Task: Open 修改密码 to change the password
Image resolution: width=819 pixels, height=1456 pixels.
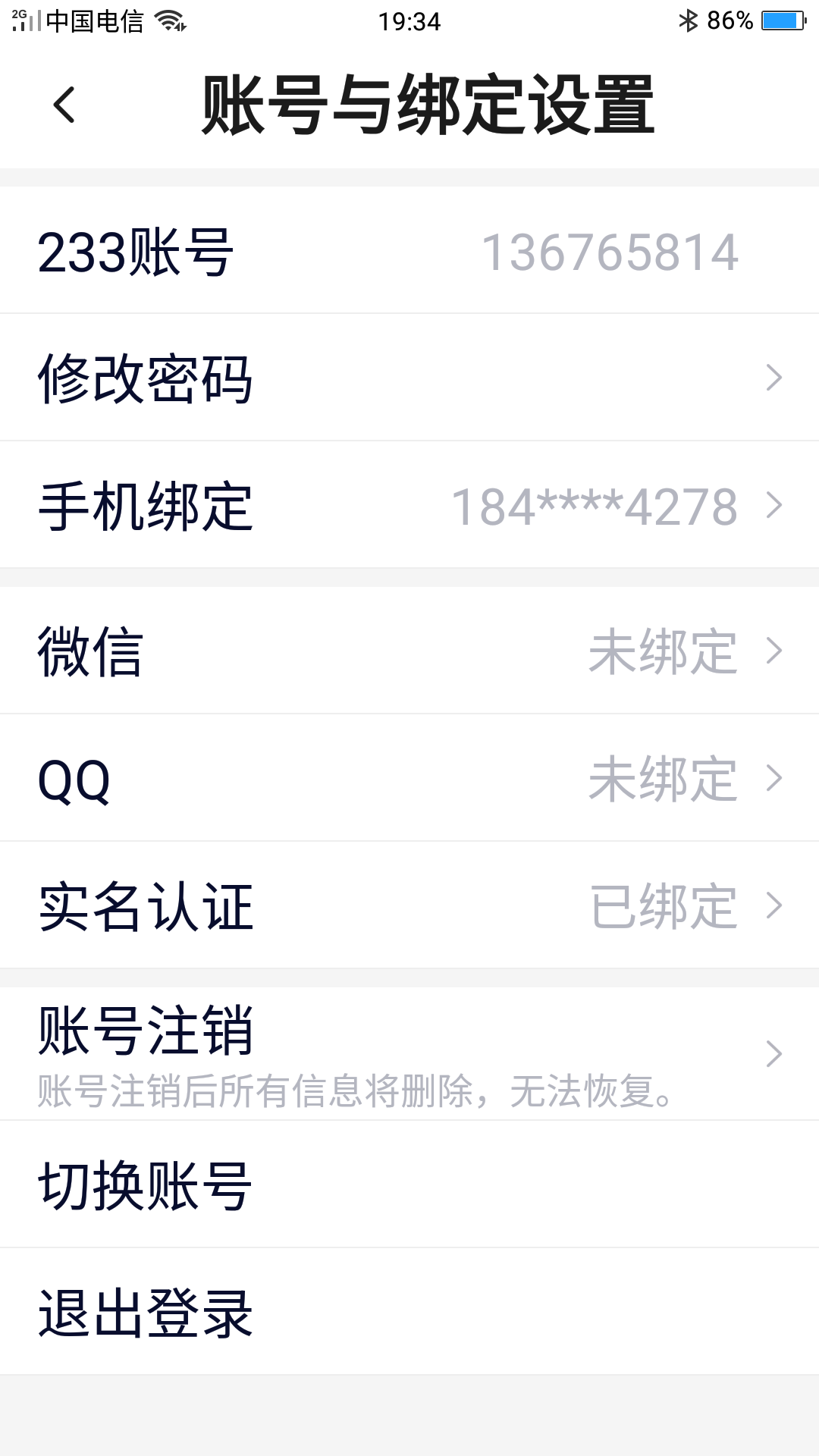Action: coord(409,378)
